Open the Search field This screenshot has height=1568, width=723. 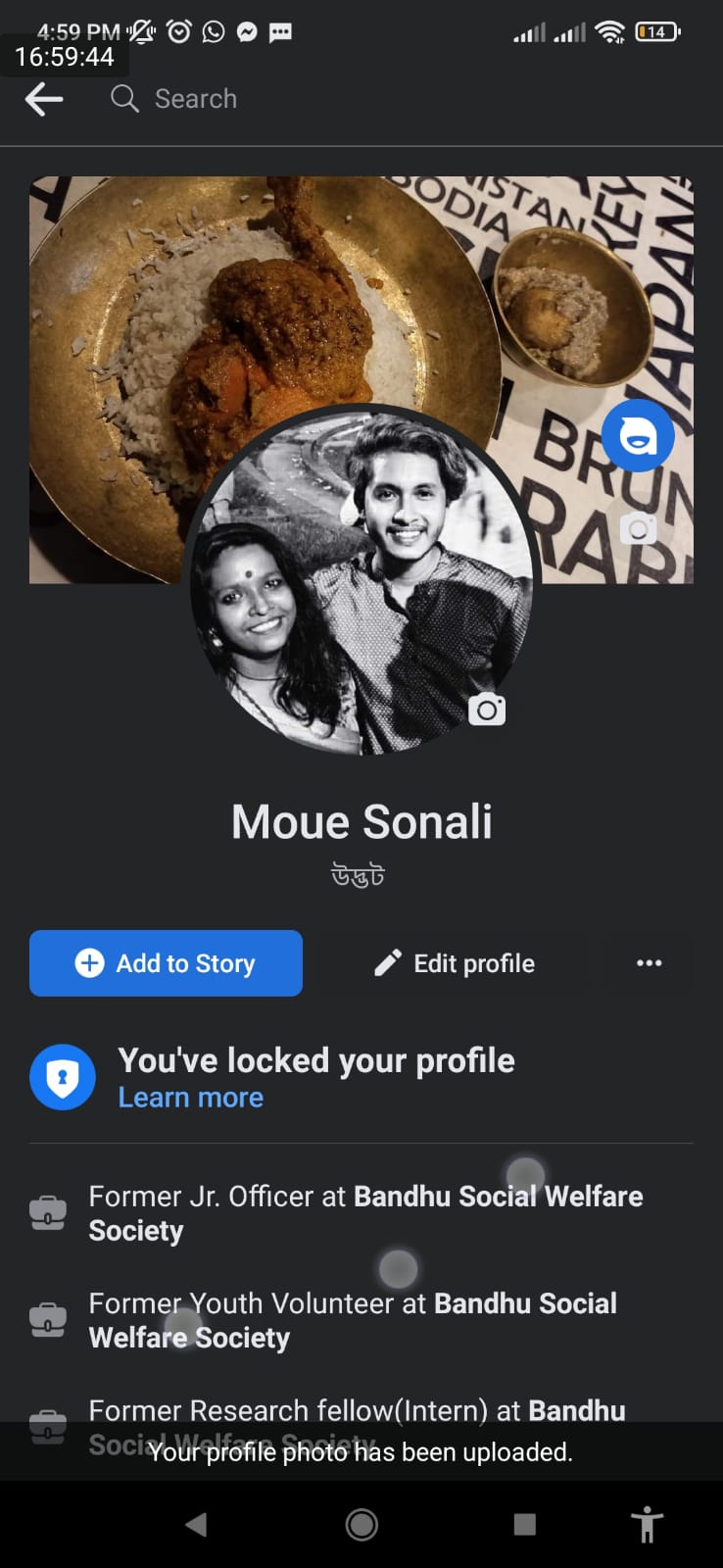(392, 99)
